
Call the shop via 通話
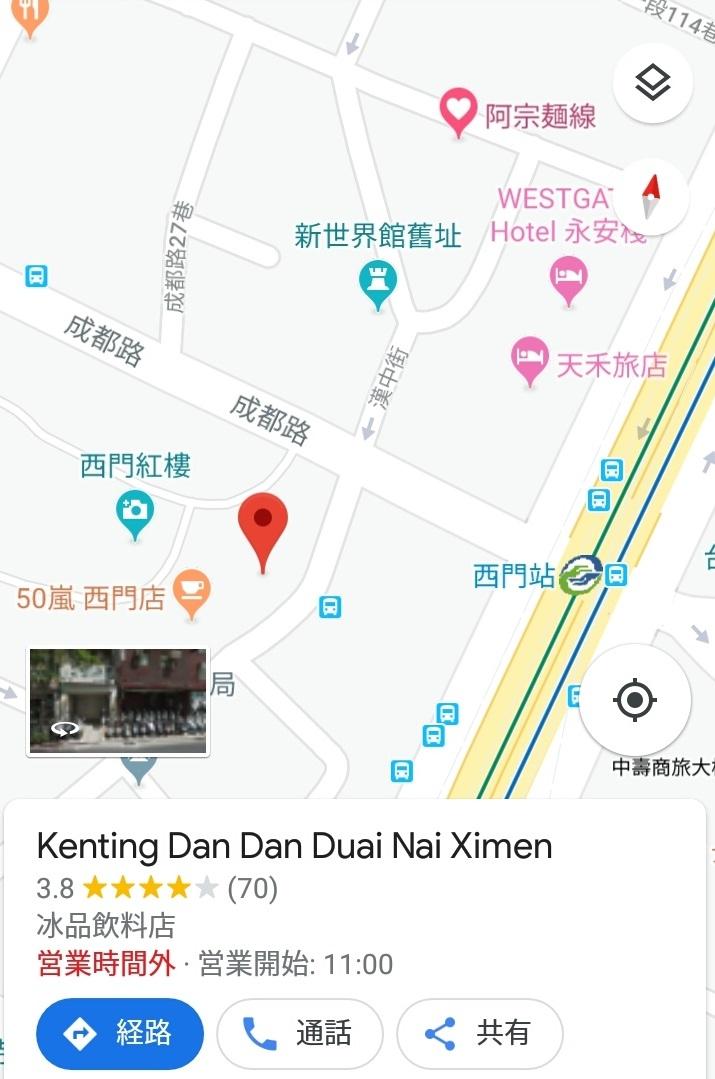click(299, 1033)
